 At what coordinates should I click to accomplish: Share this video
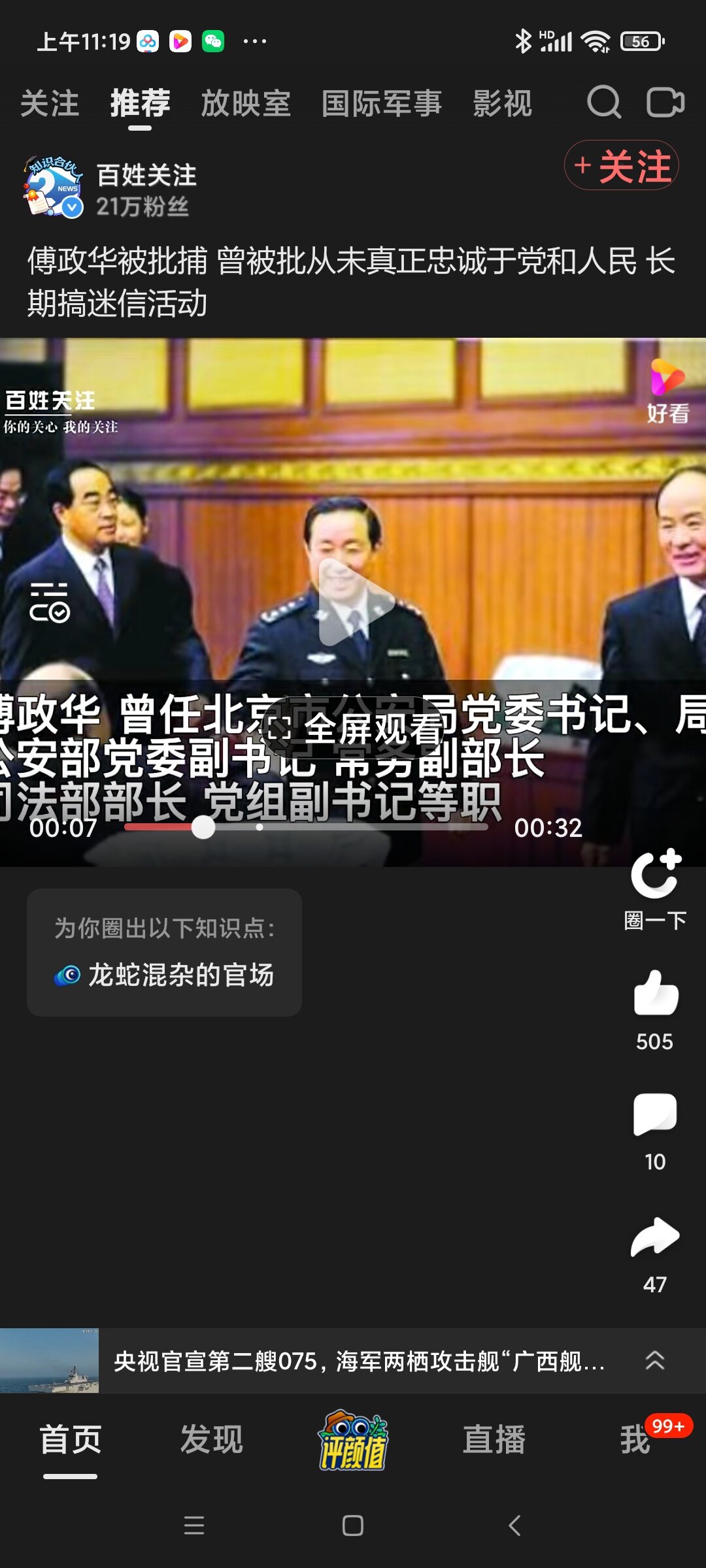pos(655,1237)
